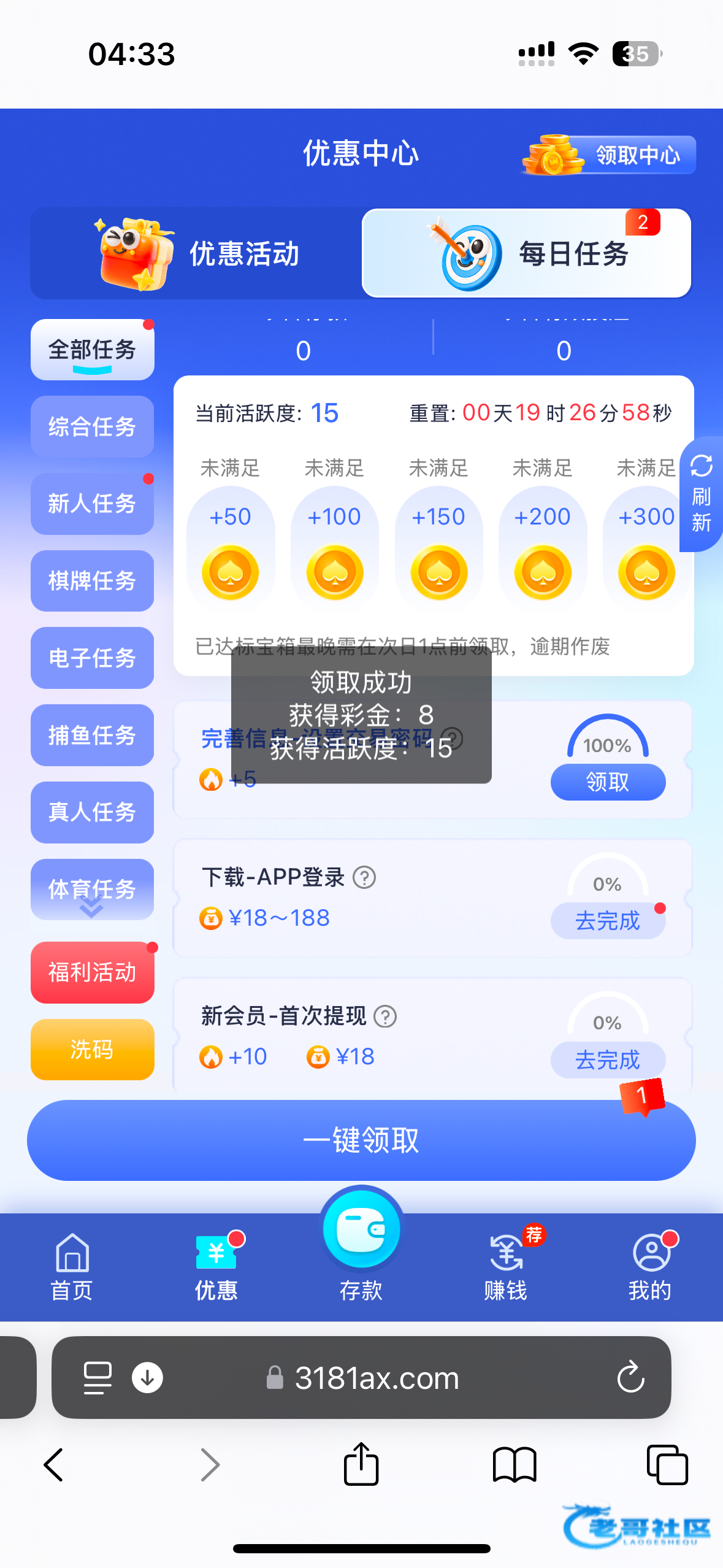
Task: Go to 首页 home tab
Action: coord(72,1267)
